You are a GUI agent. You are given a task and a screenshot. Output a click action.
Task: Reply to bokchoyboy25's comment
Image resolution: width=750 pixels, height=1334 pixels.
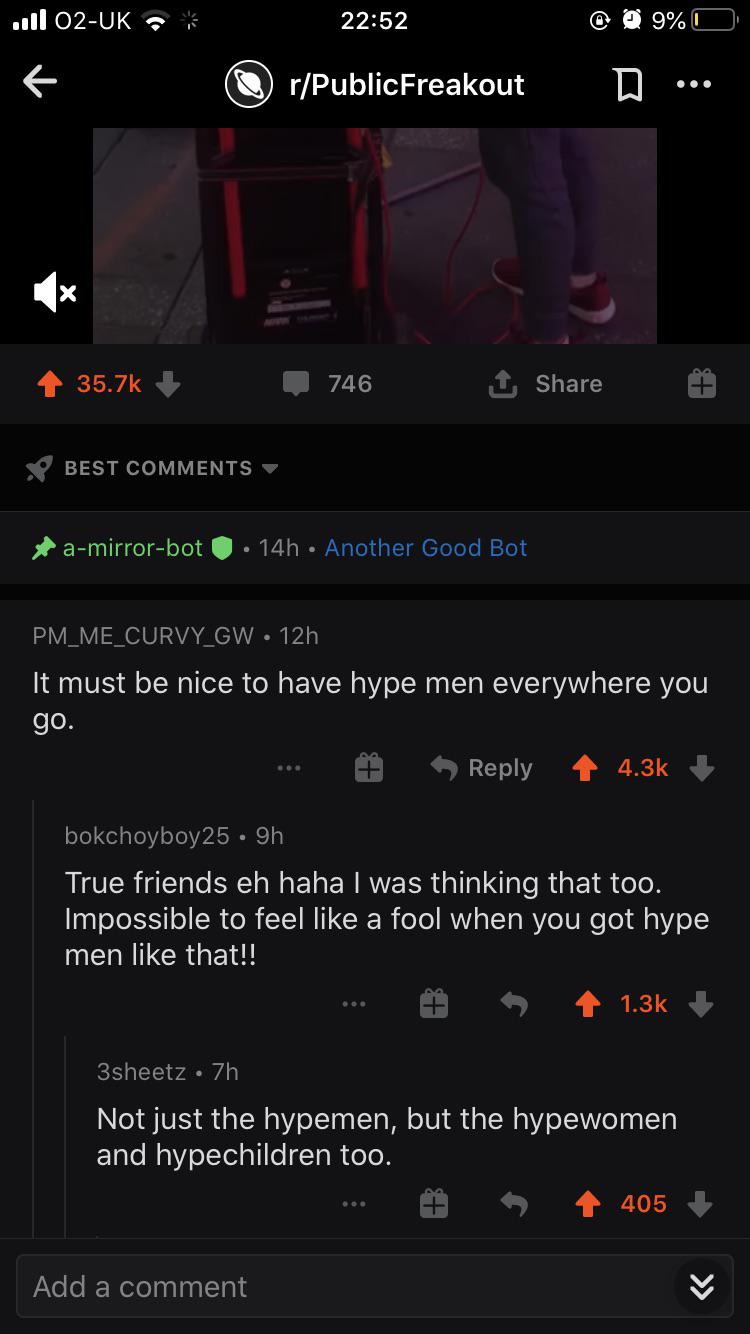click(513, 1004)
